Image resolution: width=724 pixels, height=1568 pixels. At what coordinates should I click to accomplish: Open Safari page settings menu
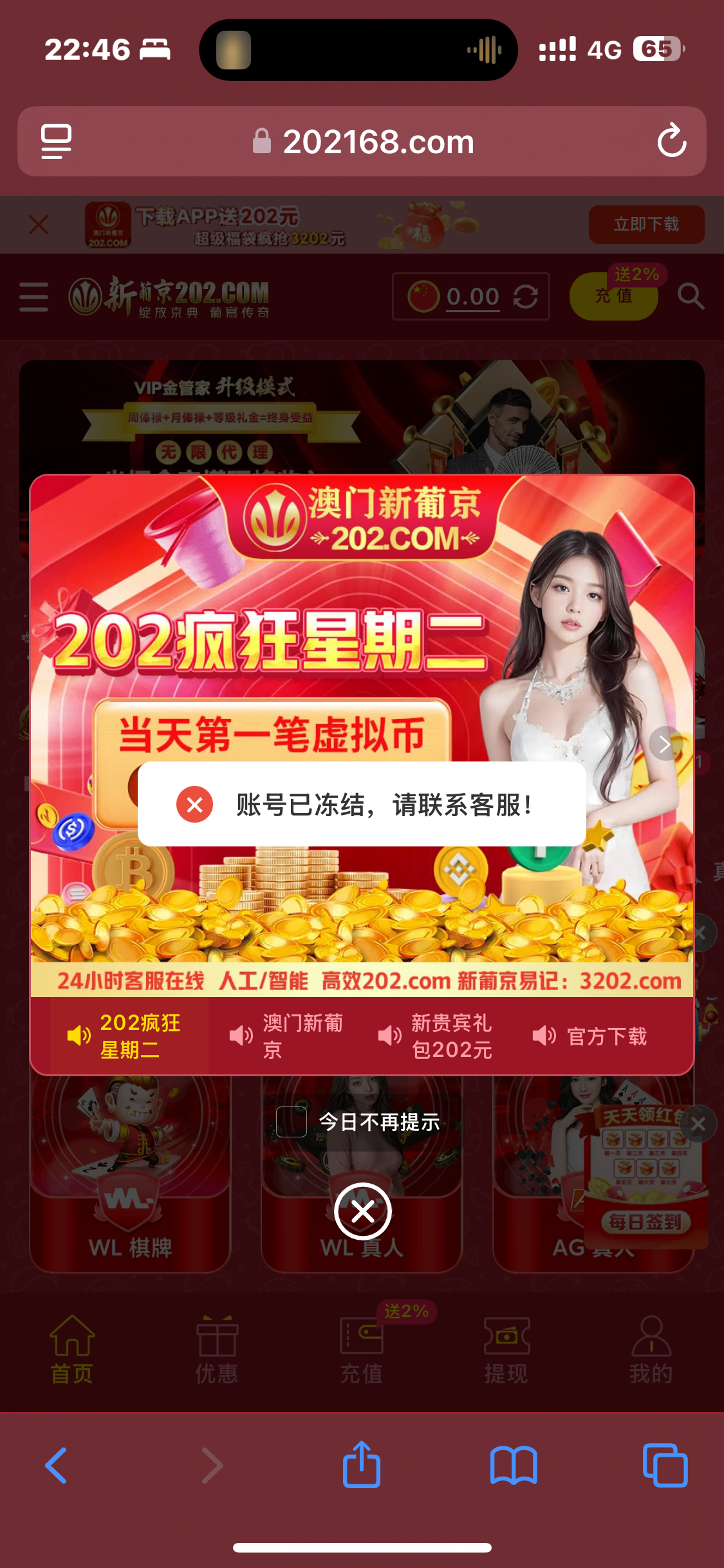(x=56, y=141)
